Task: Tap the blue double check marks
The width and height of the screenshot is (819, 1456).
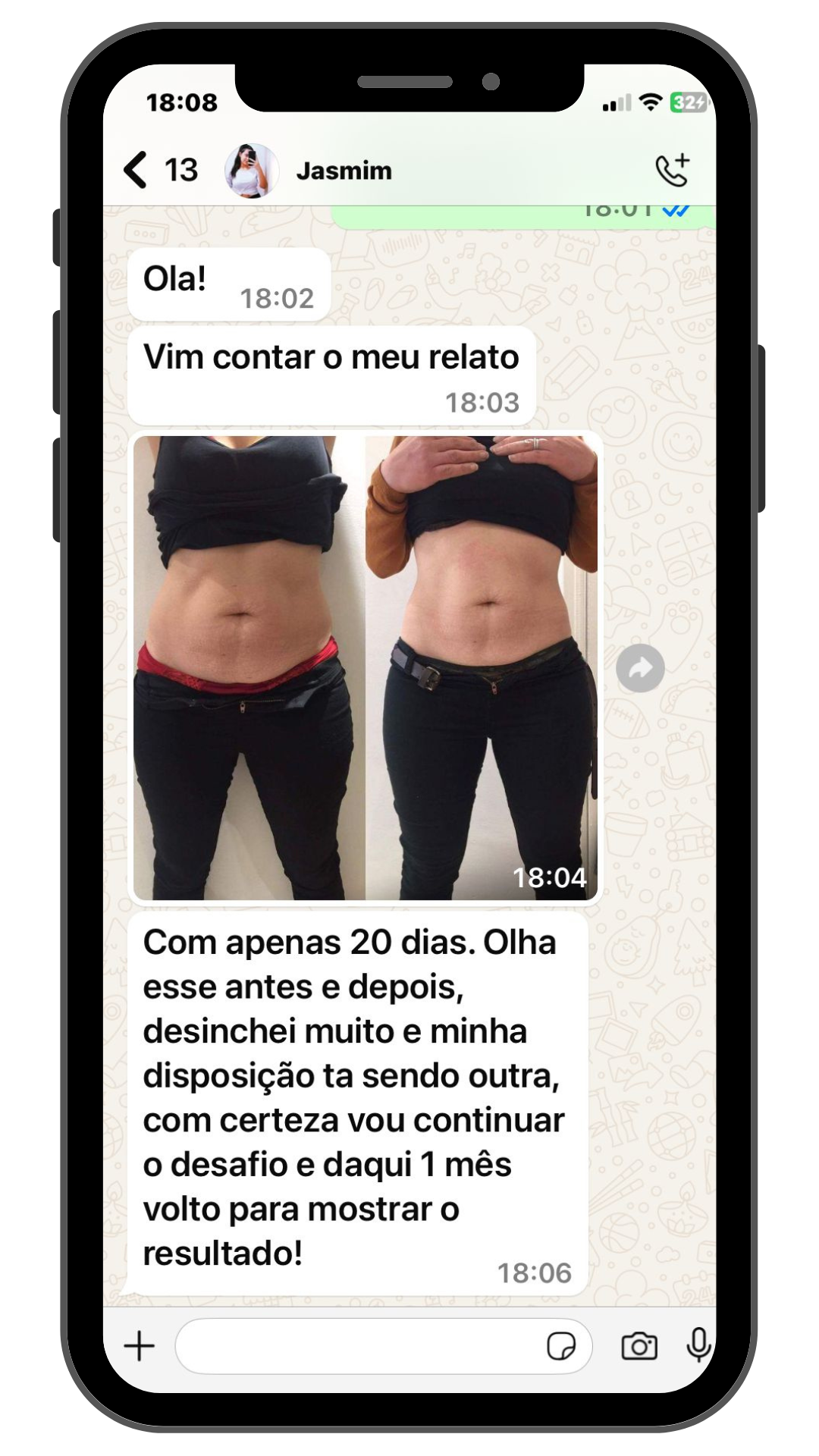Action: (675, 212)
